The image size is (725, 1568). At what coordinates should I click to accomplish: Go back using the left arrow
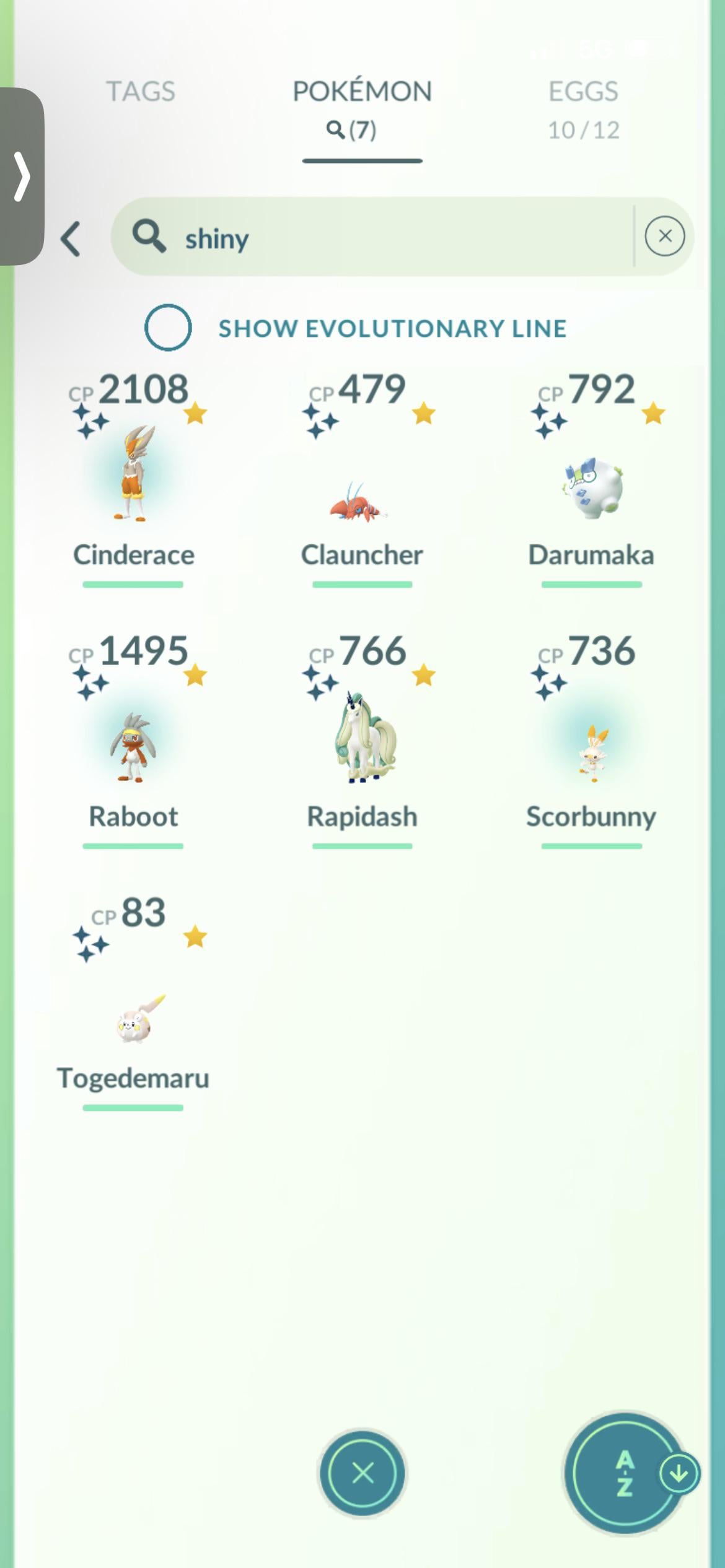click(71, 238)
